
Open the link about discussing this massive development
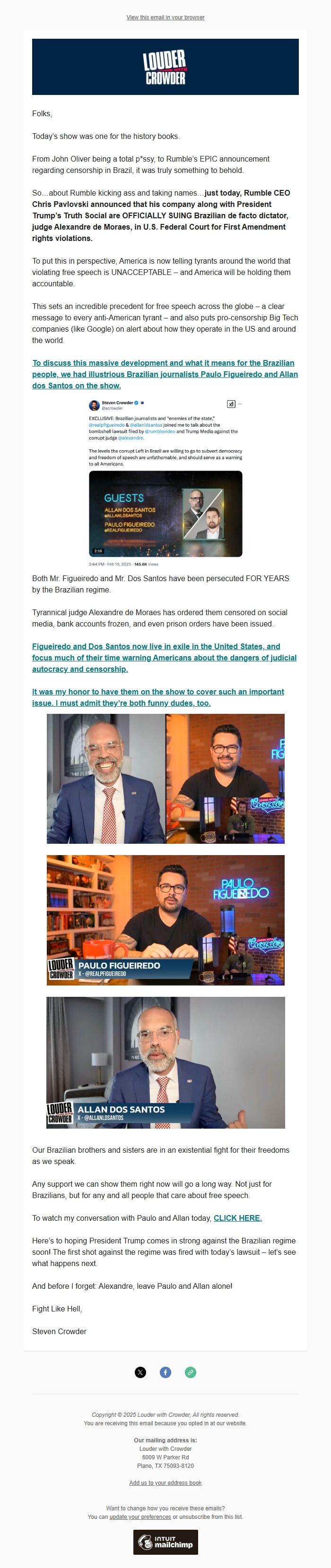click(x=163, y=374)
